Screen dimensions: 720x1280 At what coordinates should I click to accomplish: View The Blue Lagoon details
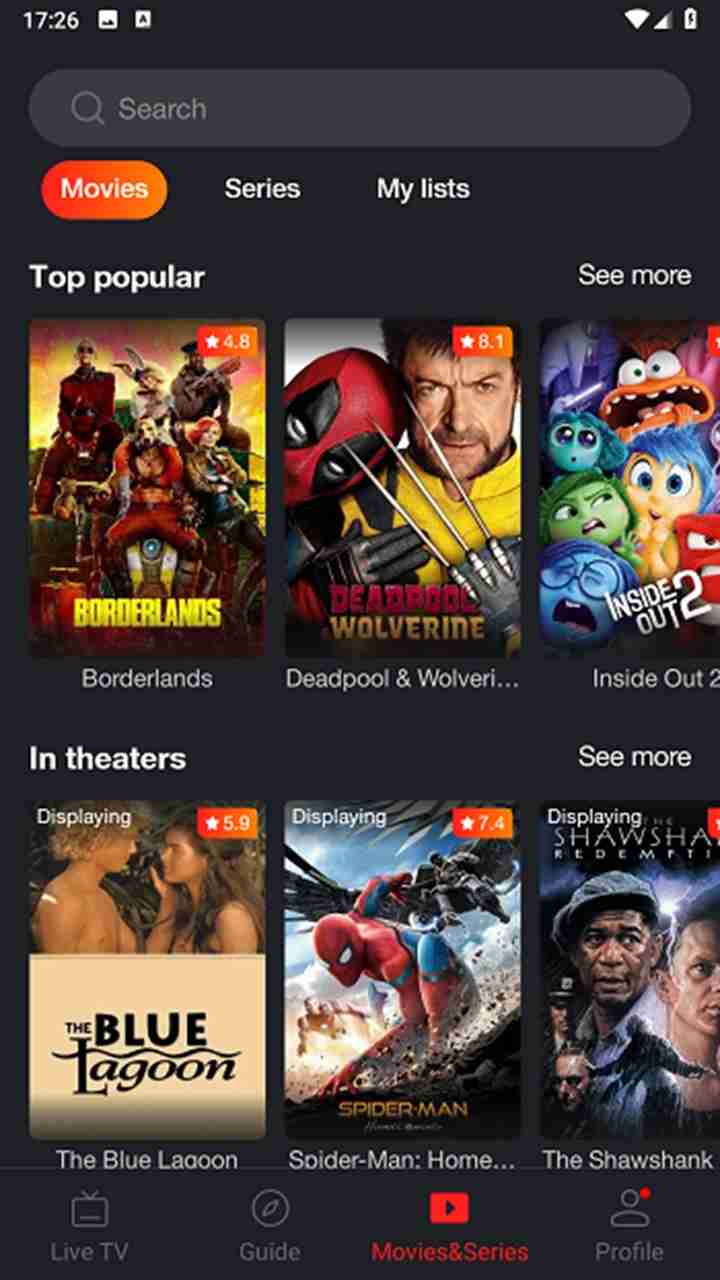147,968
